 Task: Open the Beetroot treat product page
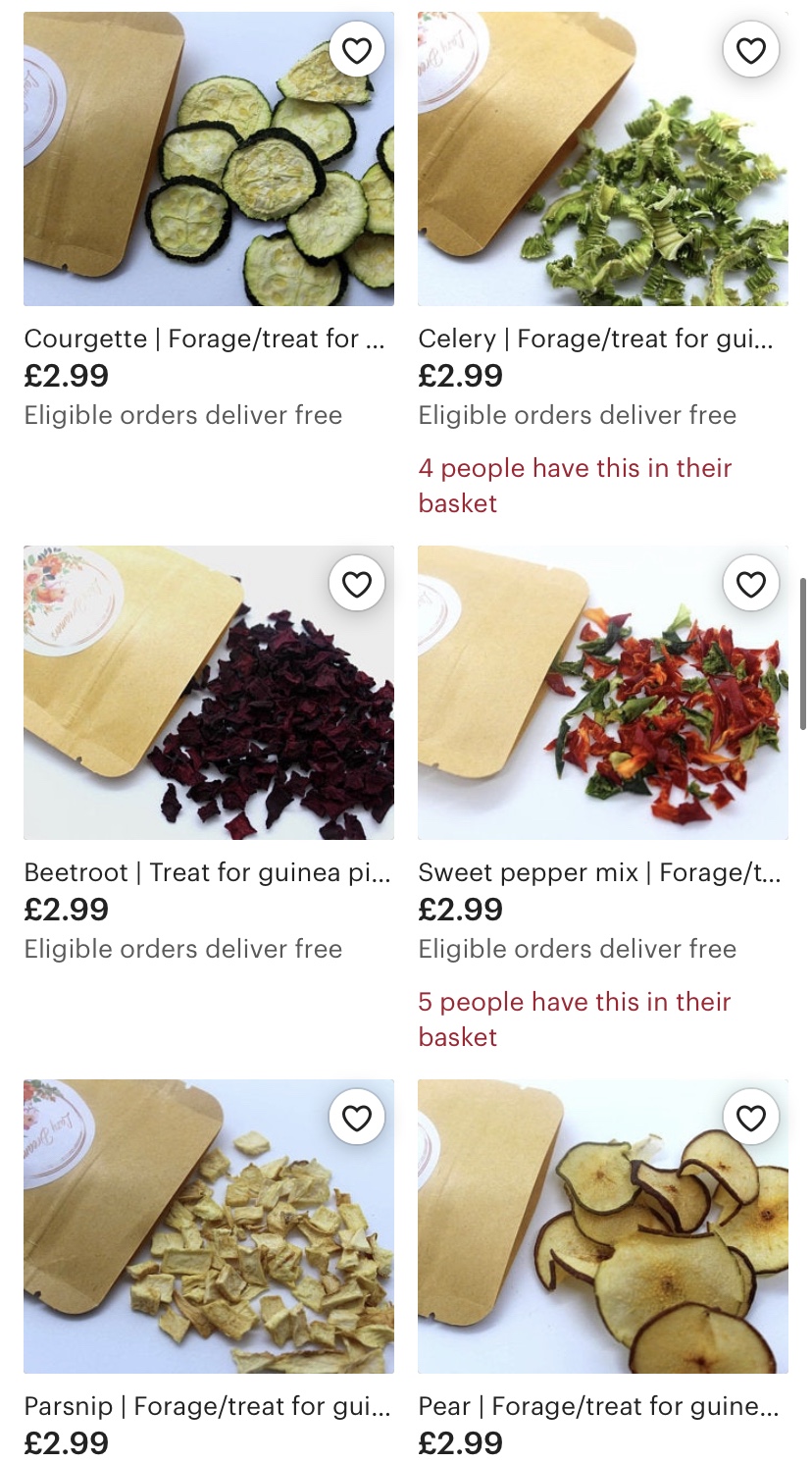206,873
